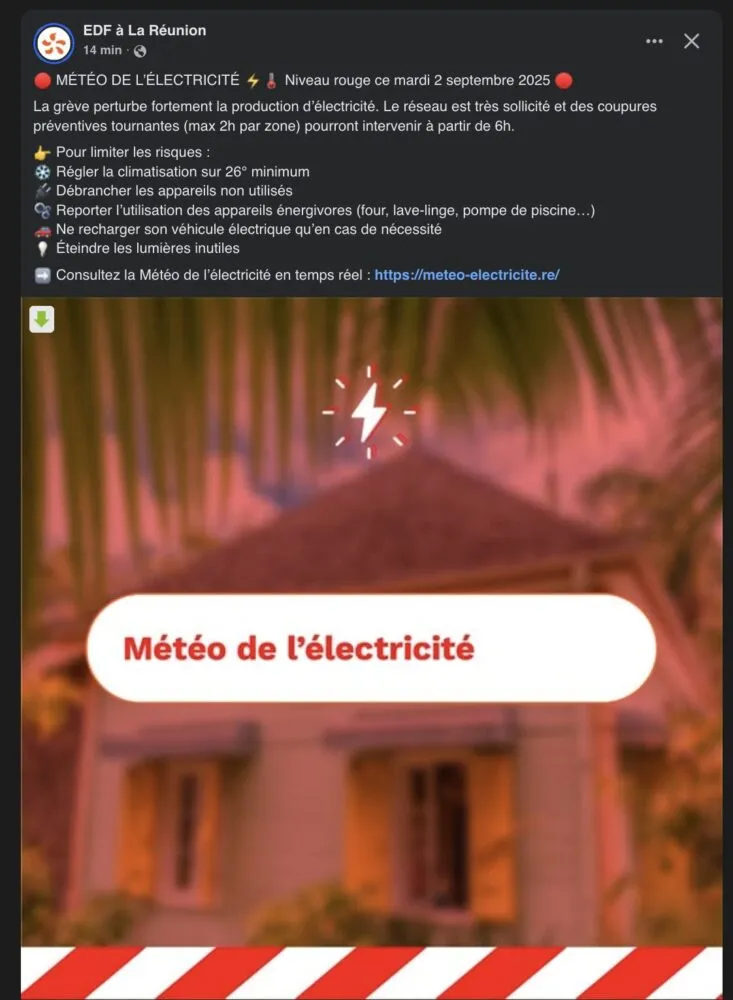Tap the green download arrow on the image
Viewport: 733px width, 1000px height.
41,319
